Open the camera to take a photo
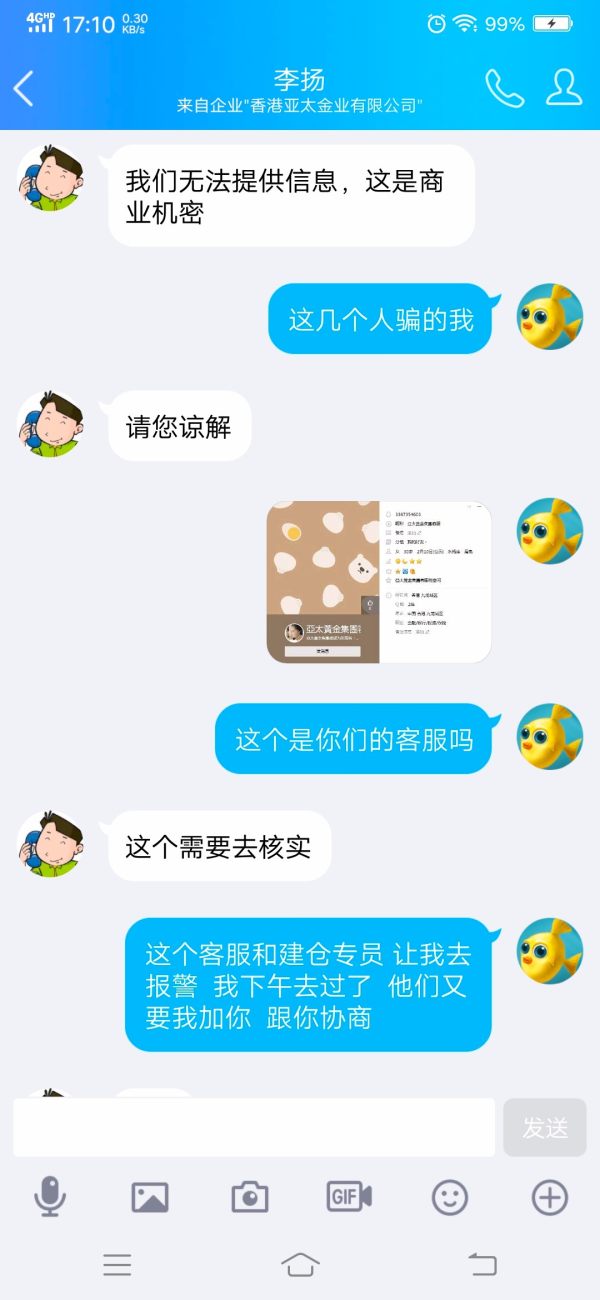This screenshot has width=600, height=1300. tap(250, 1196)
